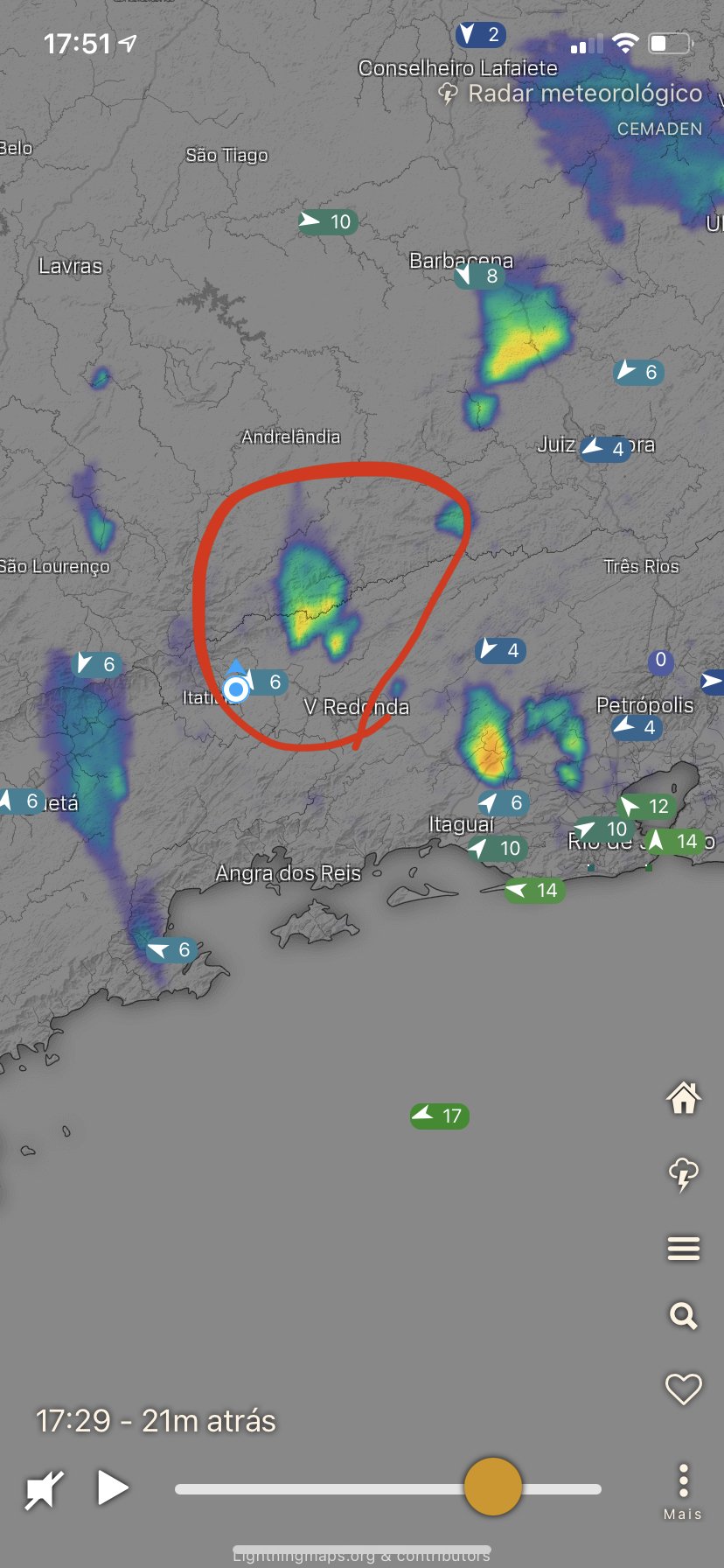Tap the blue current location marker
The image size is (724, 1568).
pyautogui.click(x=236, y=689)
